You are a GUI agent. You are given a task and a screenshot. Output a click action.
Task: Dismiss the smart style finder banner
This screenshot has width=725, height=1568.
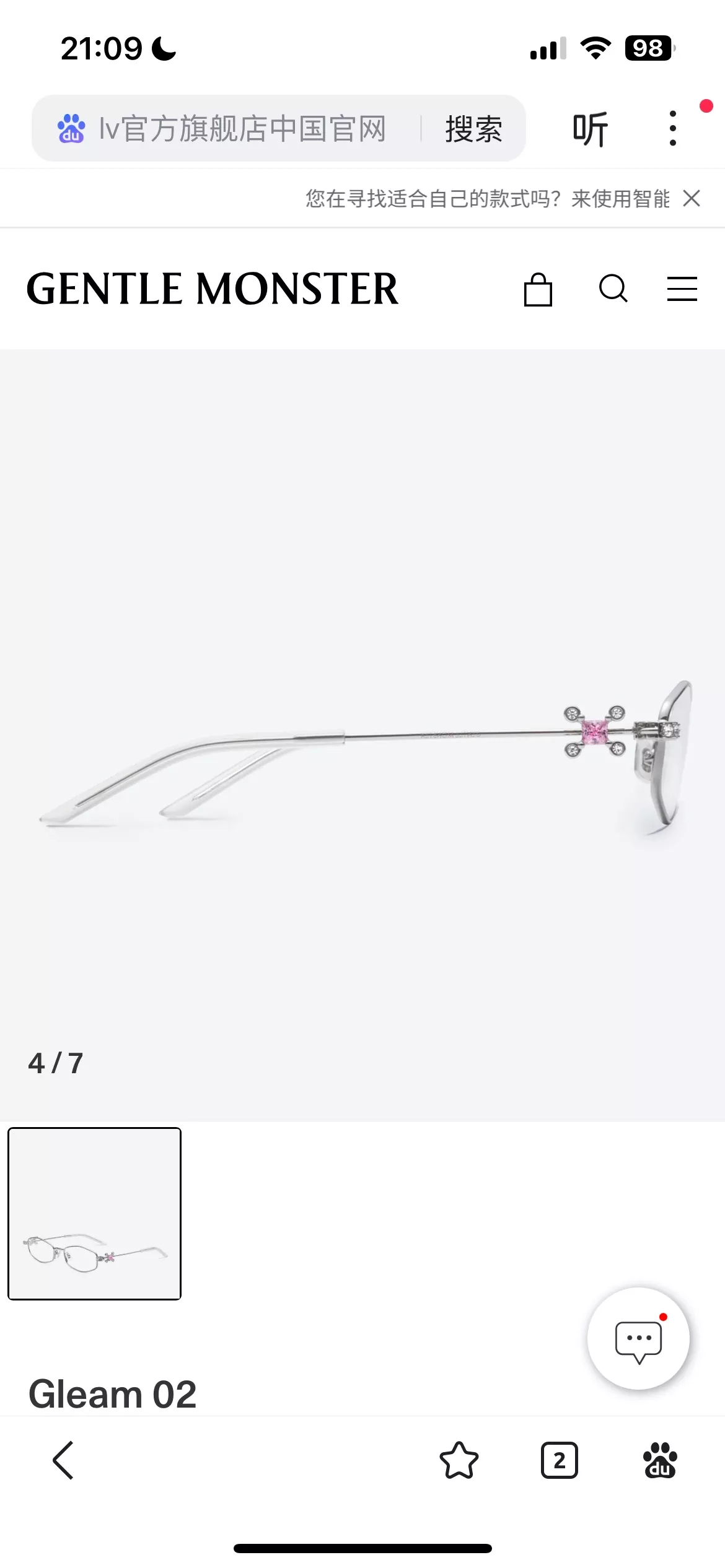point(692,198)
